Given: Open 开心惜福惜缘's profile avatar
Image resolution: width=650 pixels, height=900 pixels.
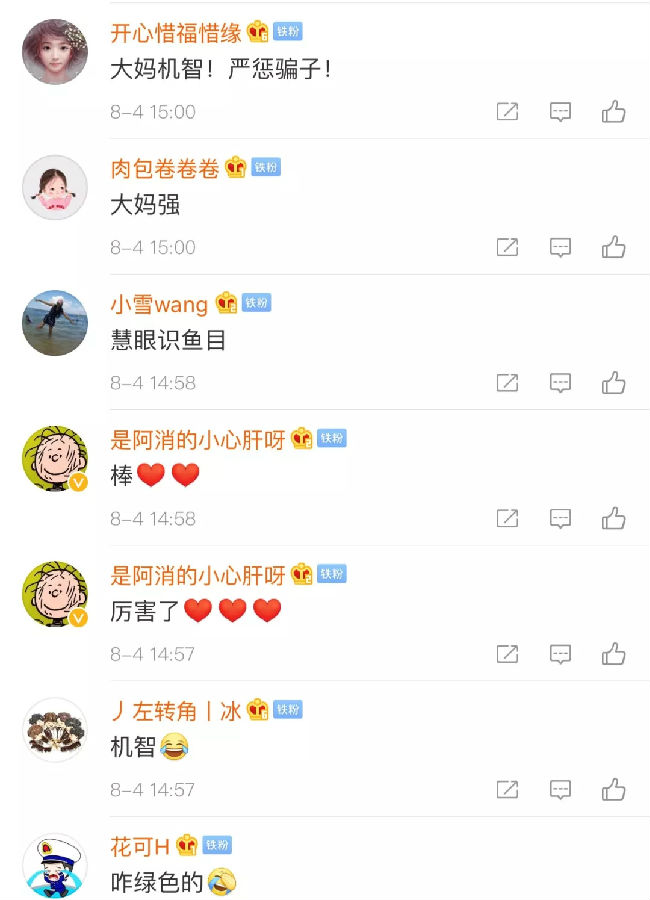Looking at the screenshot, I should tap(55, 52).
